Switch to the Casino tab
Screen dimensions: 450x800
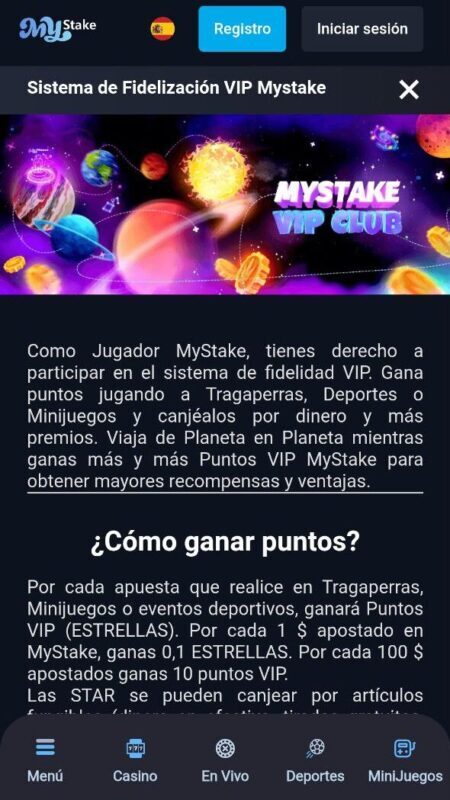click(135, 760)
